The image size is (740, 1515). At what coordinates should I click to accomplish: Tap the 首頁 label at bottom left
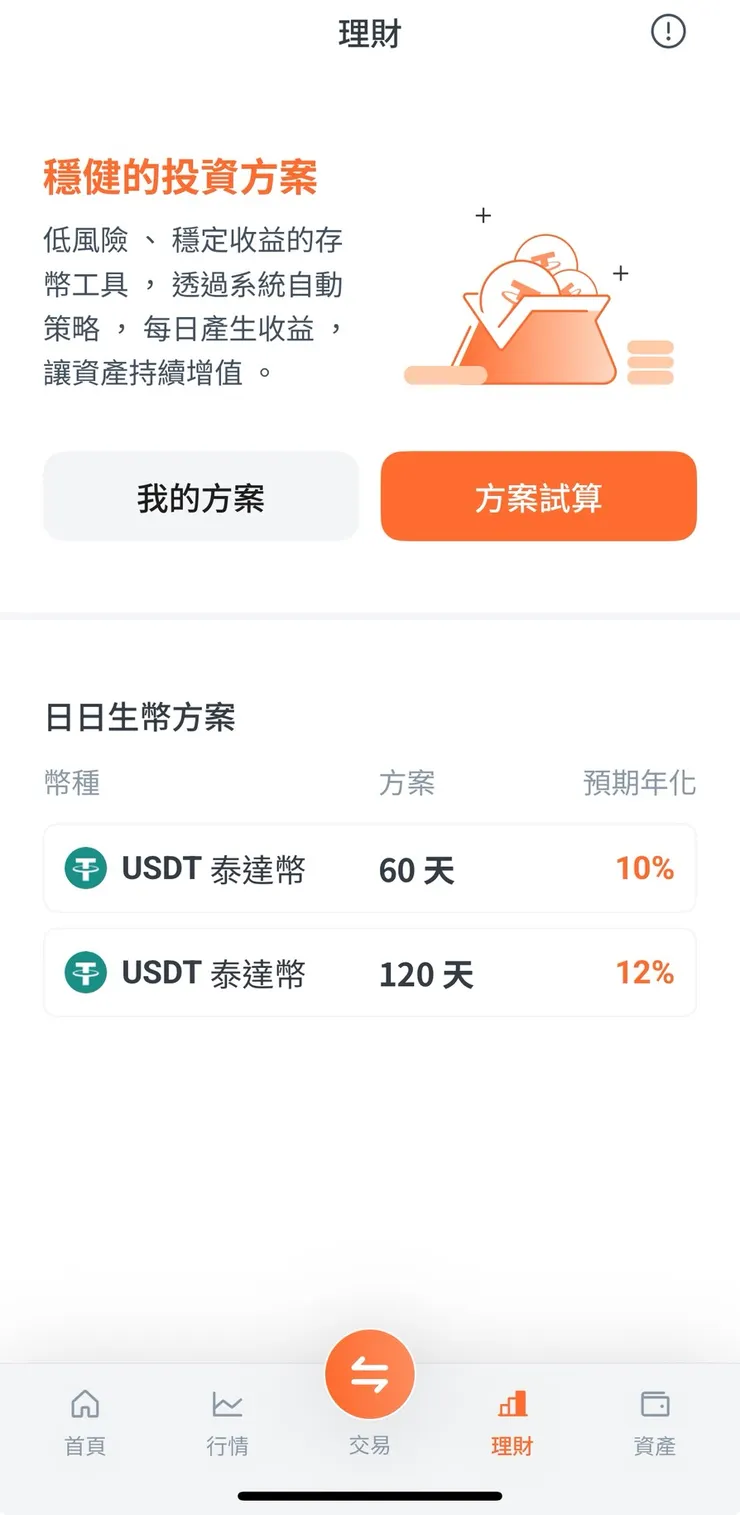(x=84, y=1446)
